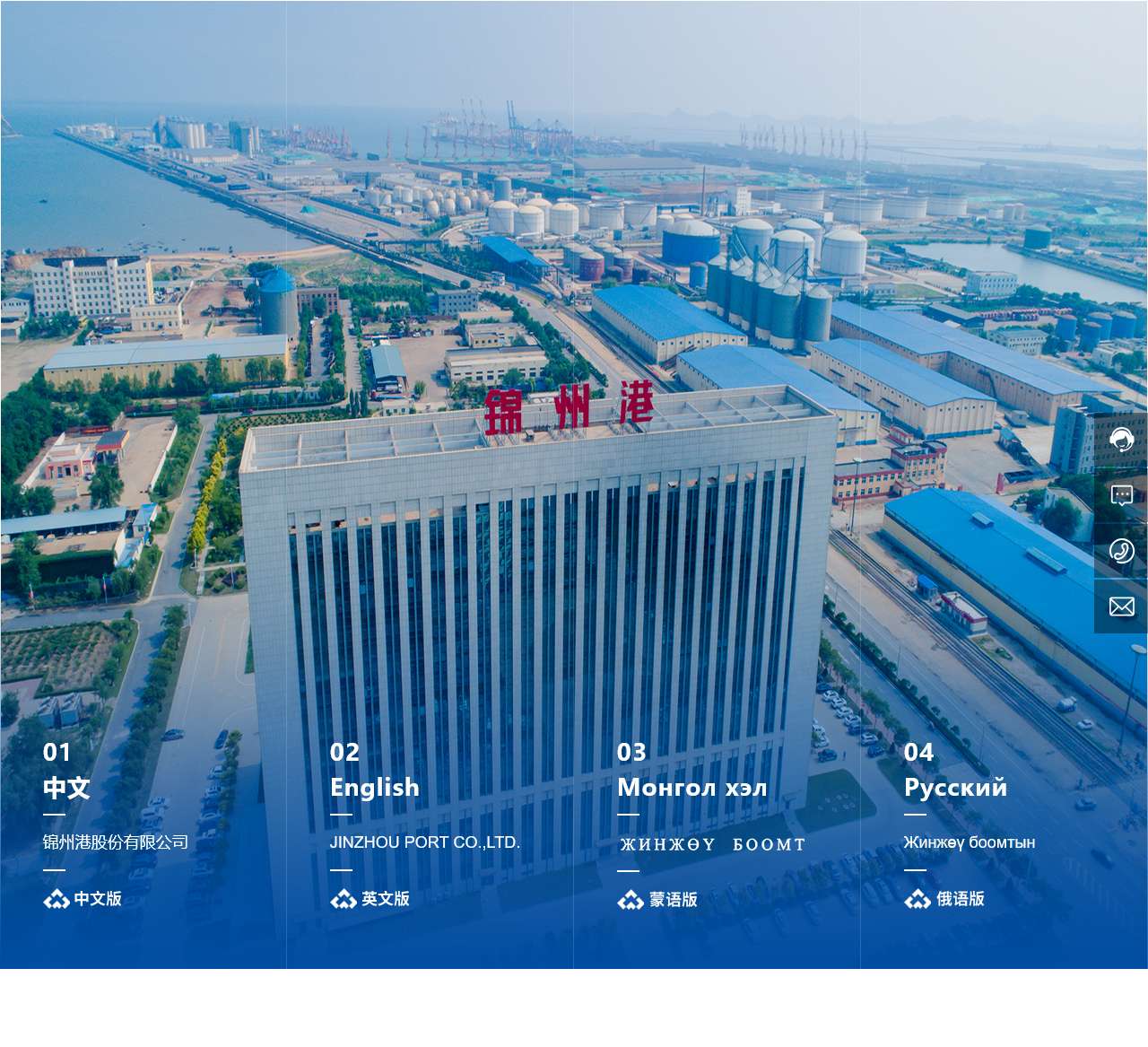The image size is (1148, 1047).
Task: Open the chat message bubble icon
Action: pyautogui.click(x=1121, y=495)
